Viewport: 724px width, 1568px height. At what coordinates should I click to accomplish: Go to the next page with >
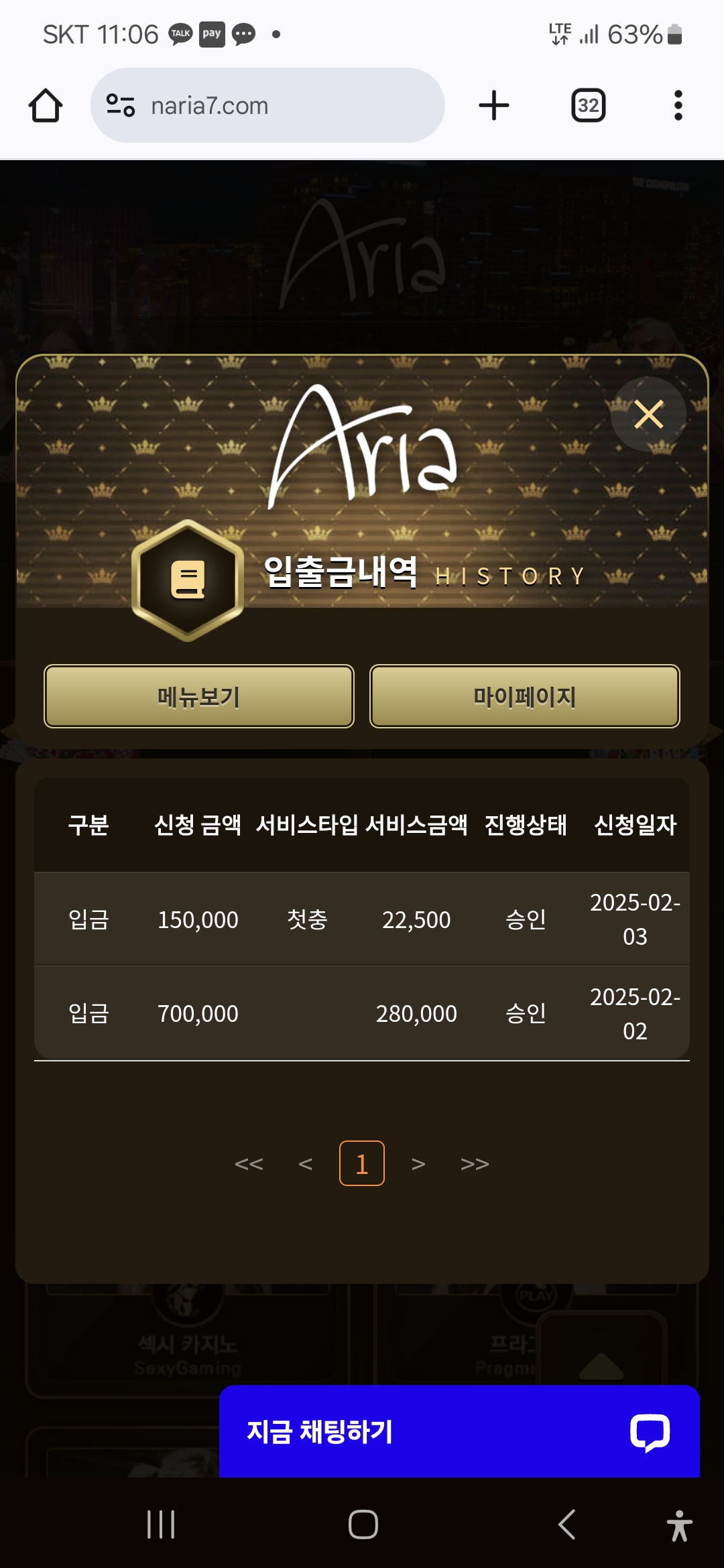click(x=418, y=1164)
